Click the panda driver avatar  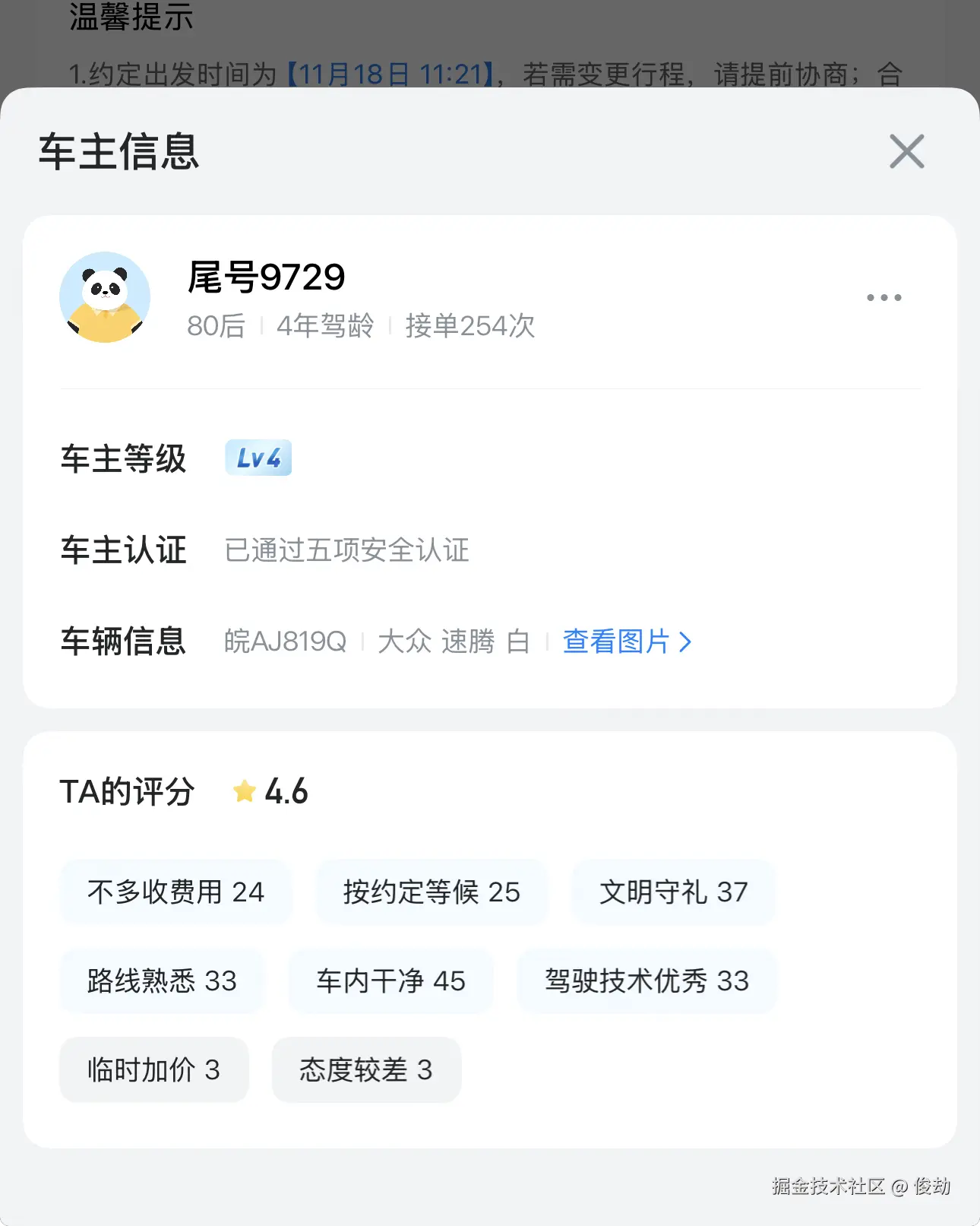coord(105,296)
